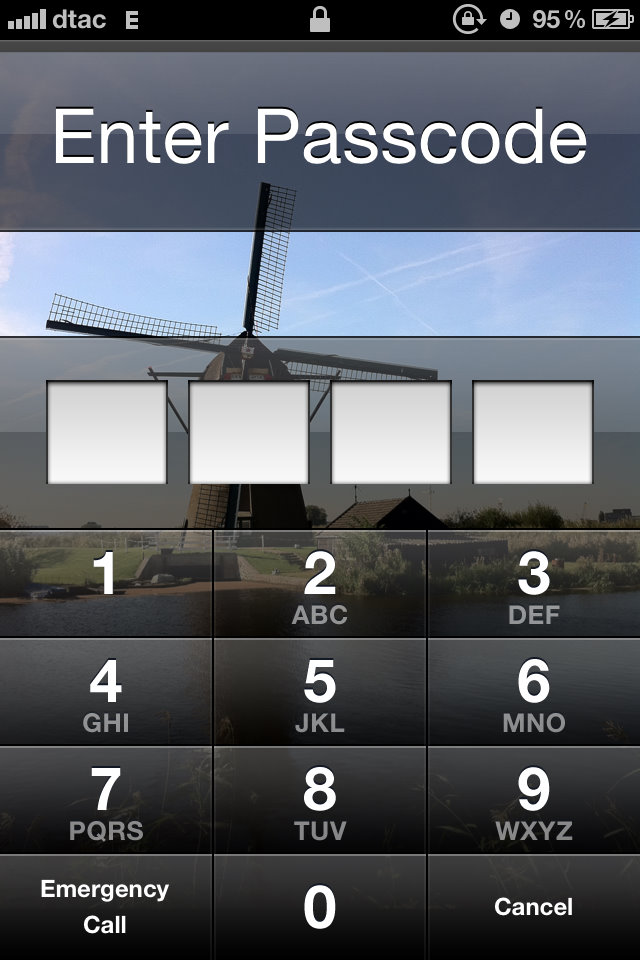Enter digit 5 (JKL)
The width and height of the screenshot is (640, 960).
320,693
